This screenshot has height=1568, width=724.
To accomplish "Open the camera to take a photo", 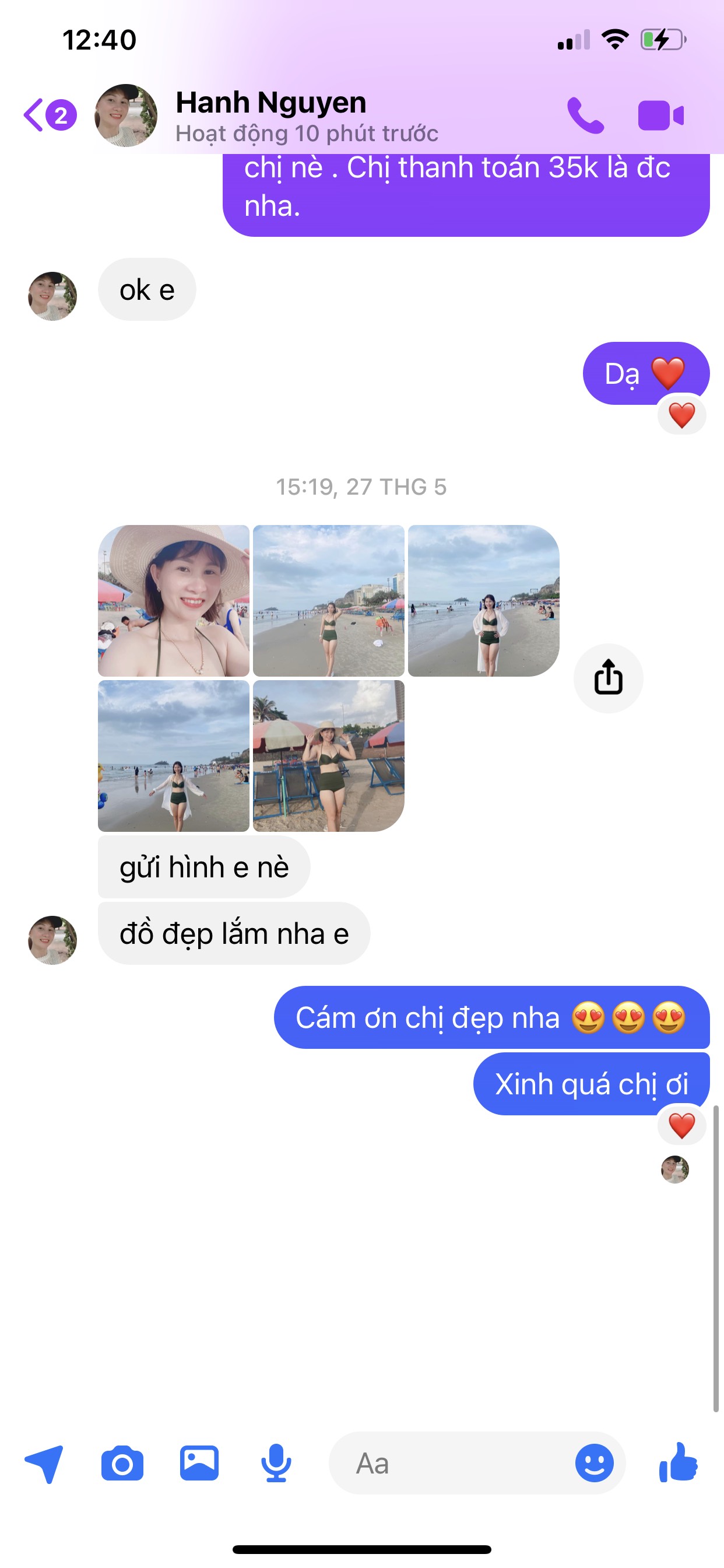I will click(x=122, y=1462).
